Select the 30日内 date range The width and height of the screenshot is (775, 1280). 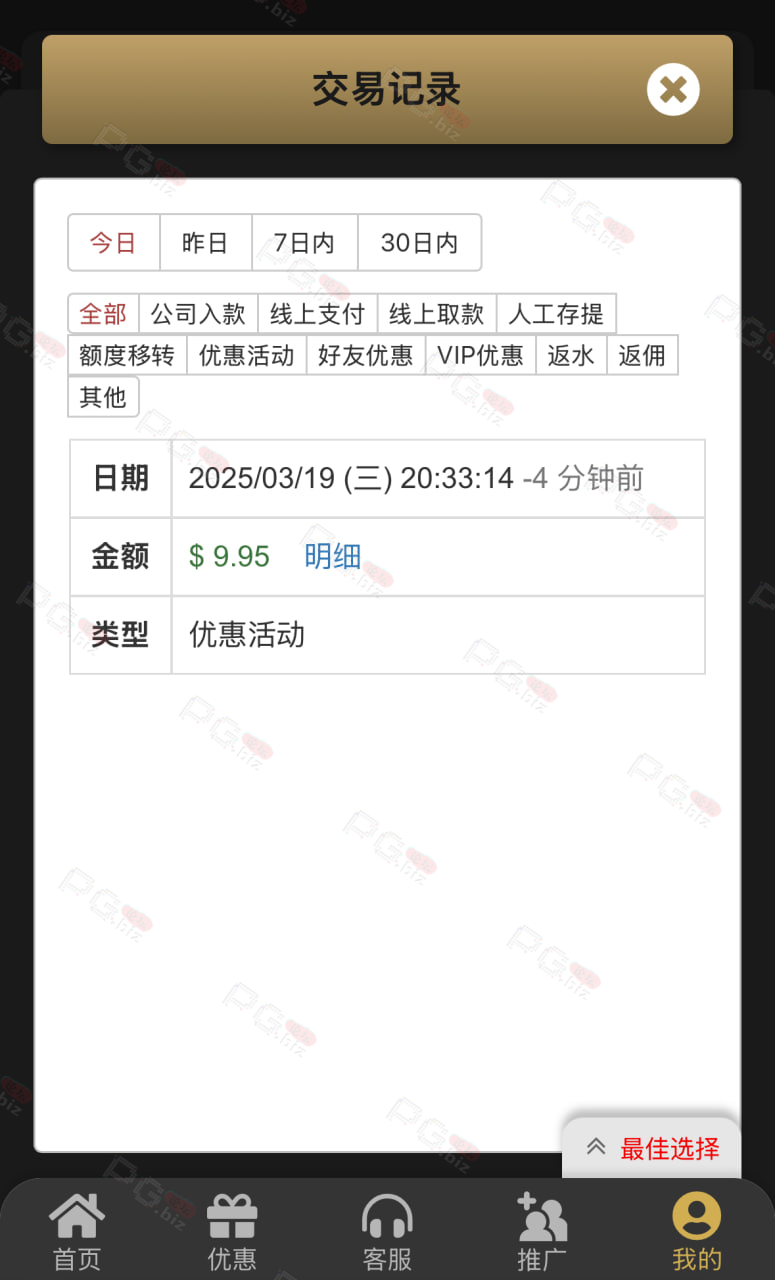pos(419,243)
